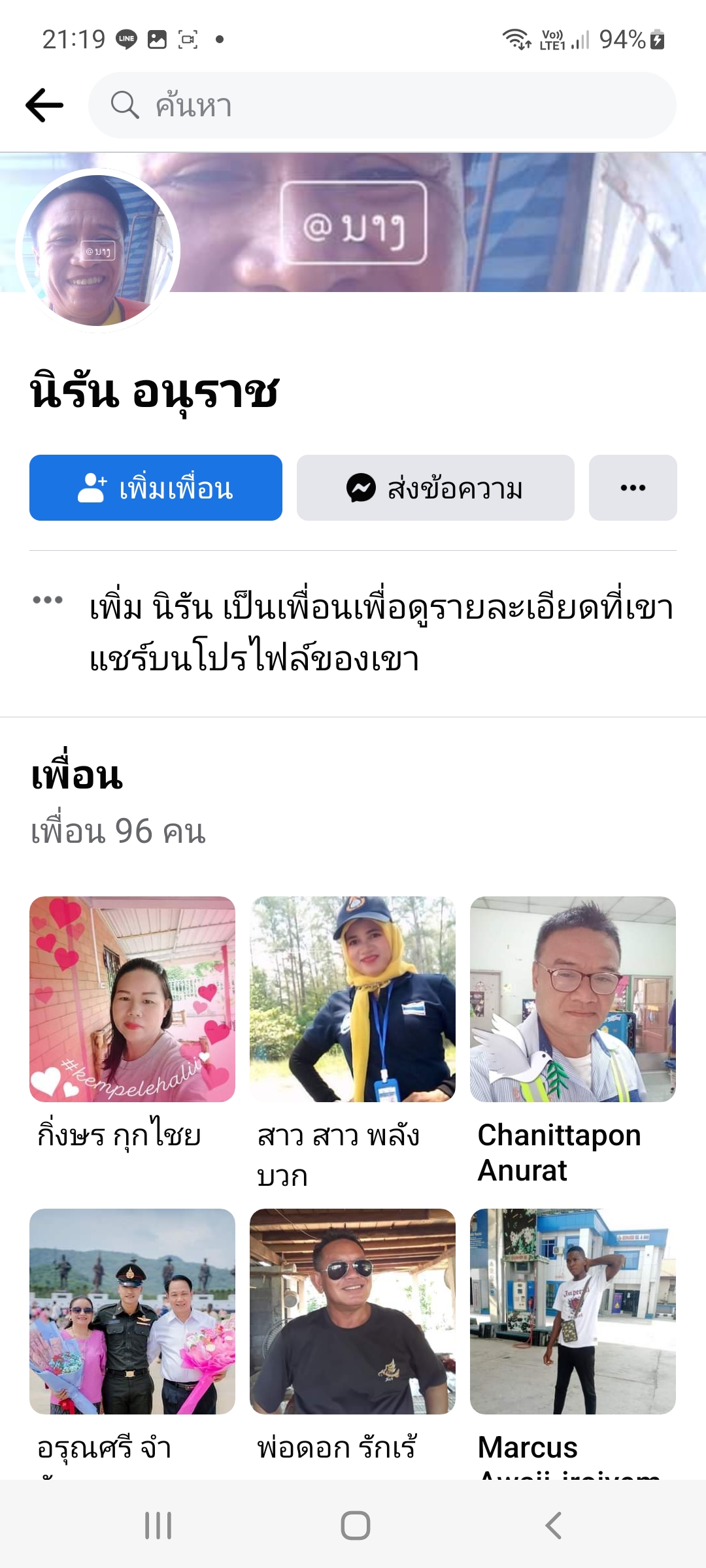Select the friend tile อรุณศรี
Viewport: 706px width, 1568px height.
pos(132,1312)
